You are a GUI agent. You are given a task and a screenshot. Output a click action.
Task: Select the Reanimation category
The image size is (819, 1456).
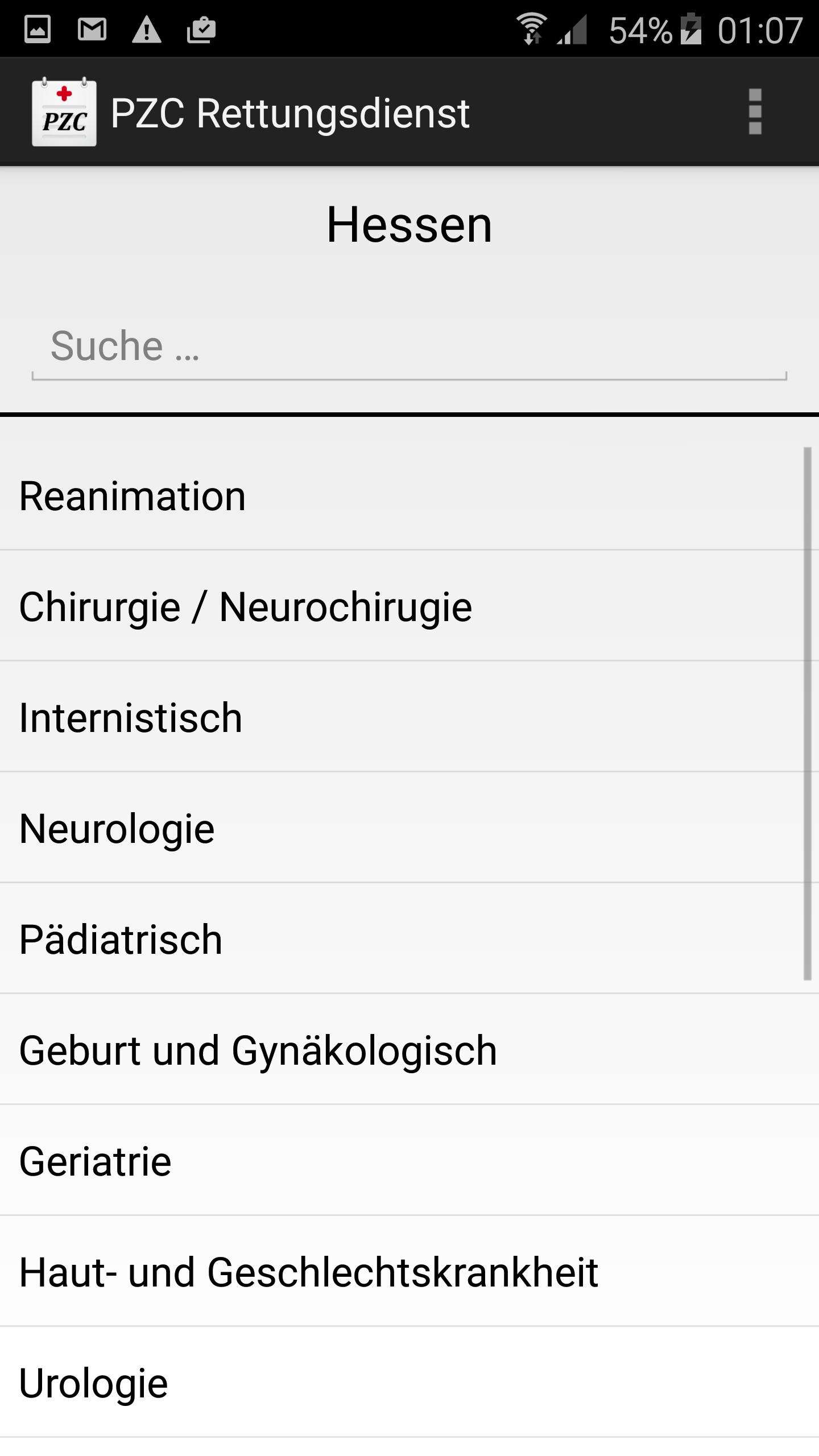pyautogui.click(x=409, y=494)
